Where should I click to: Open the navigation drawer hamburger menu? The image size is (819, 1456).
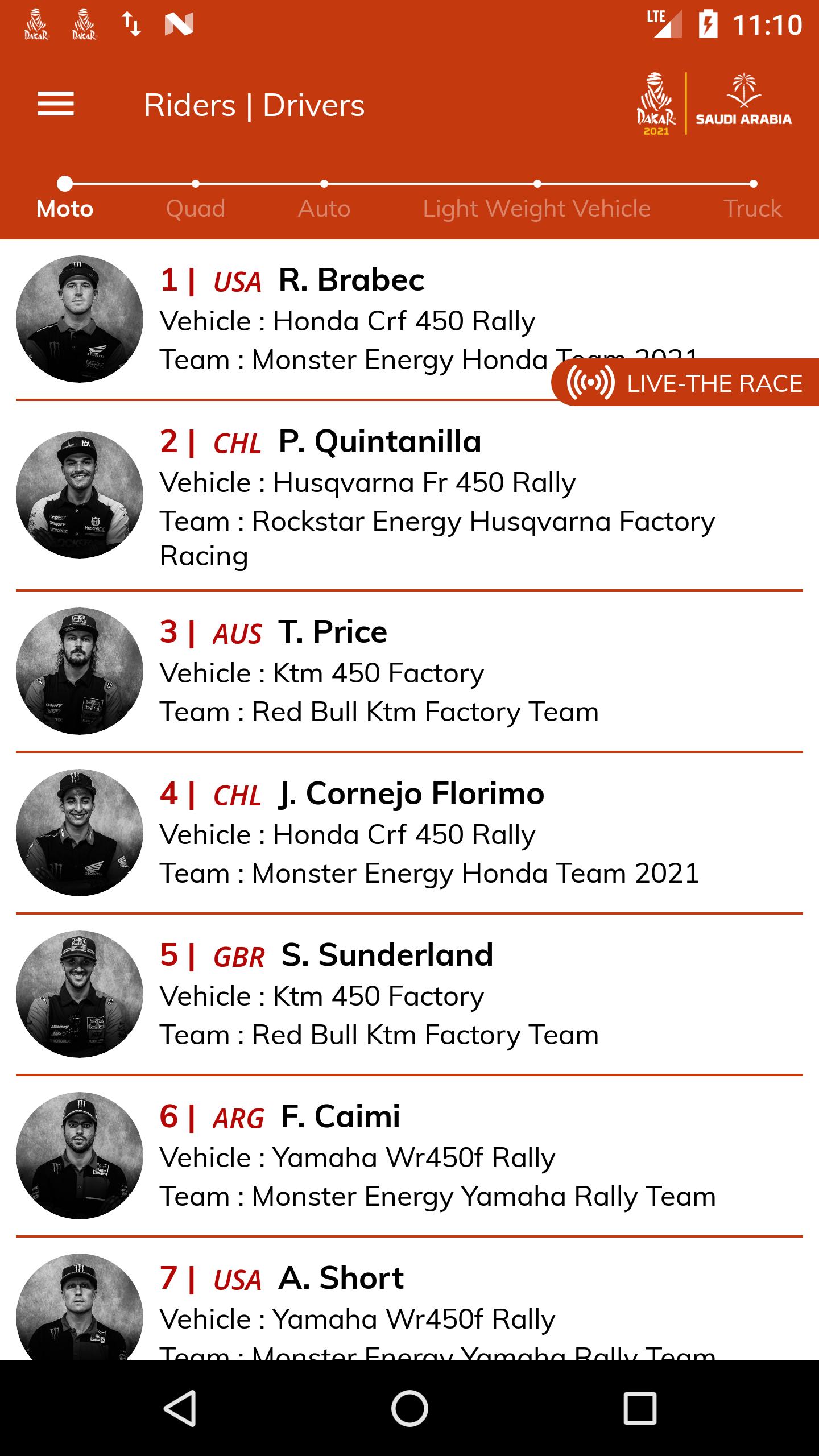[56, 104]
